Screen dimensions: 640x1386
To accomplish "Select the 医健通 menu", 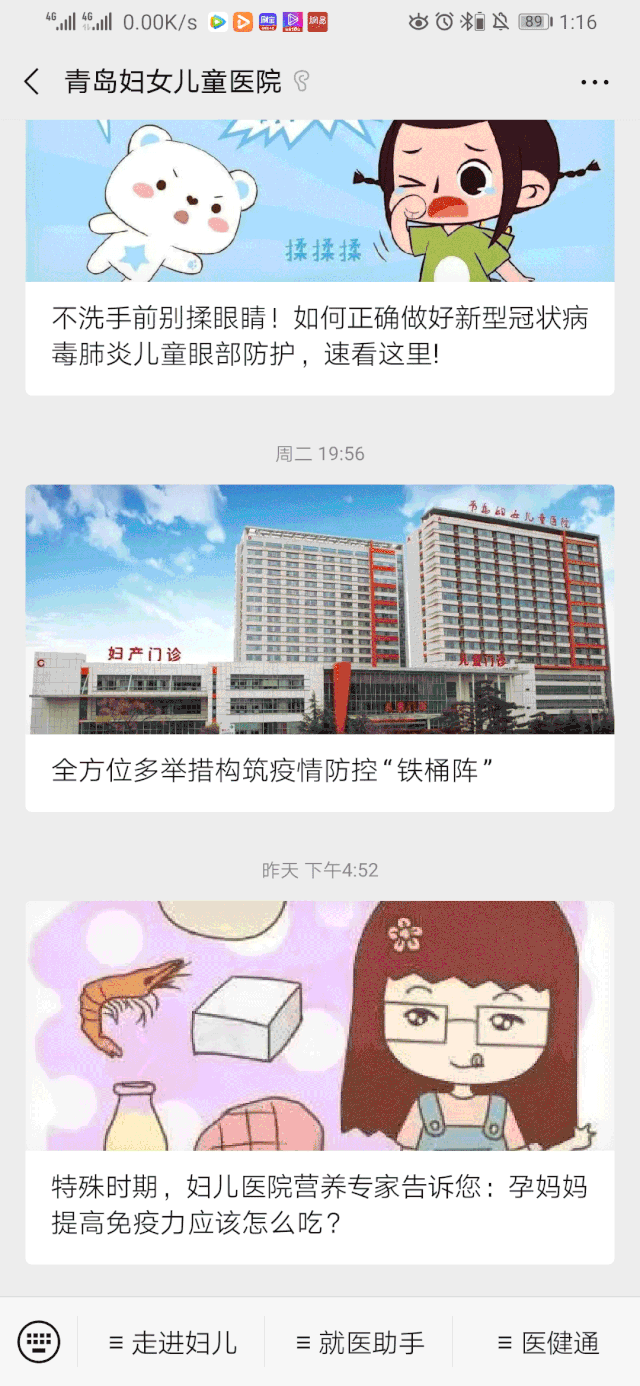I will pyautogui.click(x=548, y=1342).
